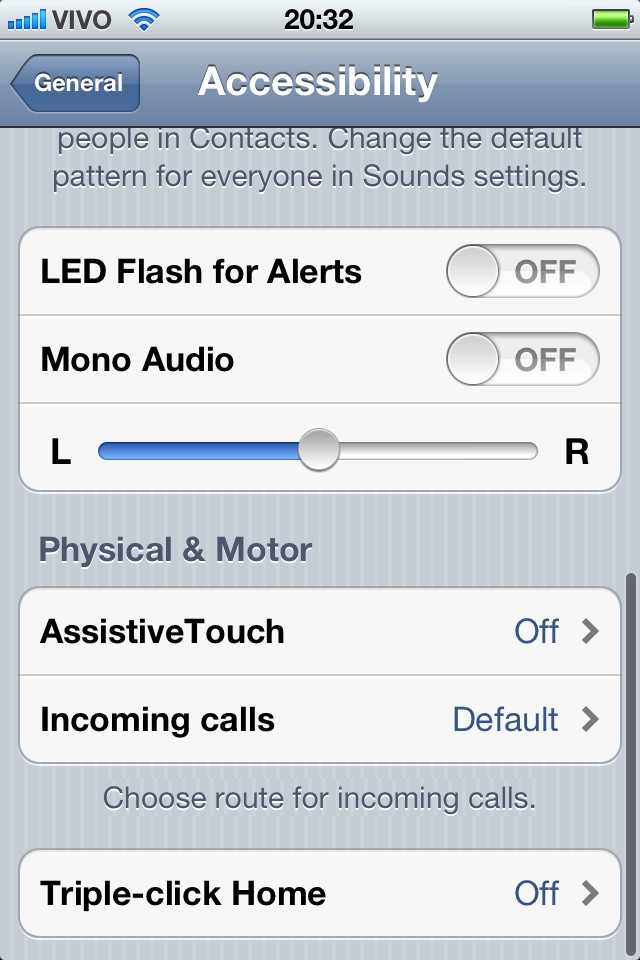
Task: Open Triple-click Home options
Action: click(x=320, y=893)
